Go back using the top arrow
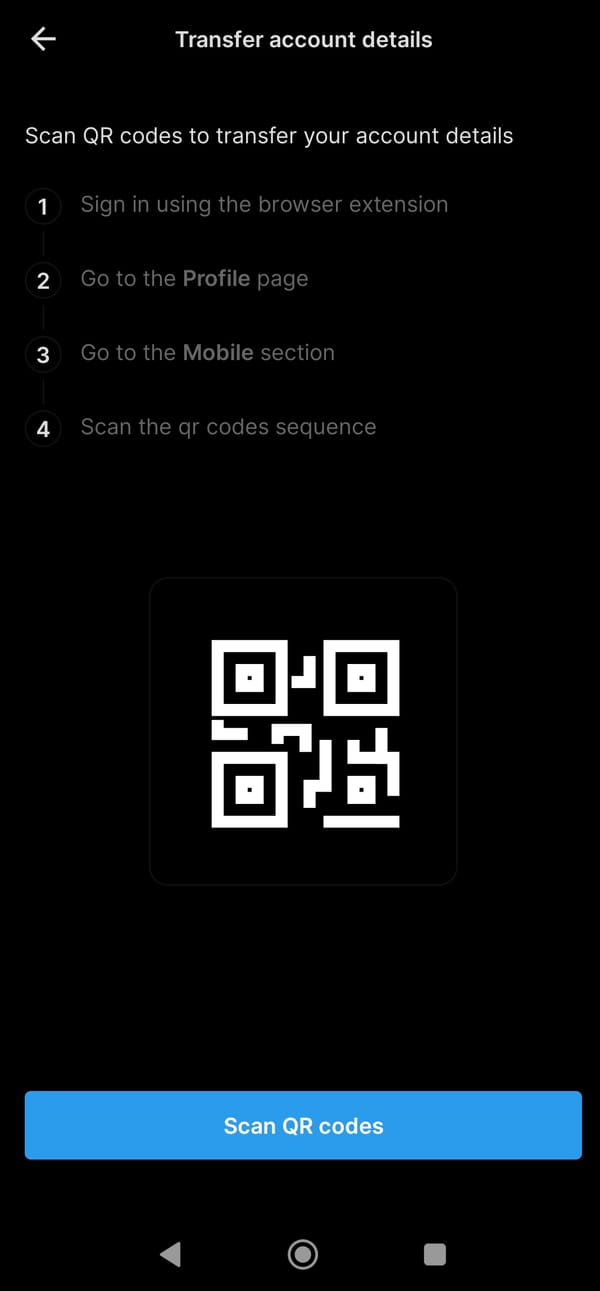Image resolution: width=600 pixels, height=1291 pixels. [x=43, y=39]
